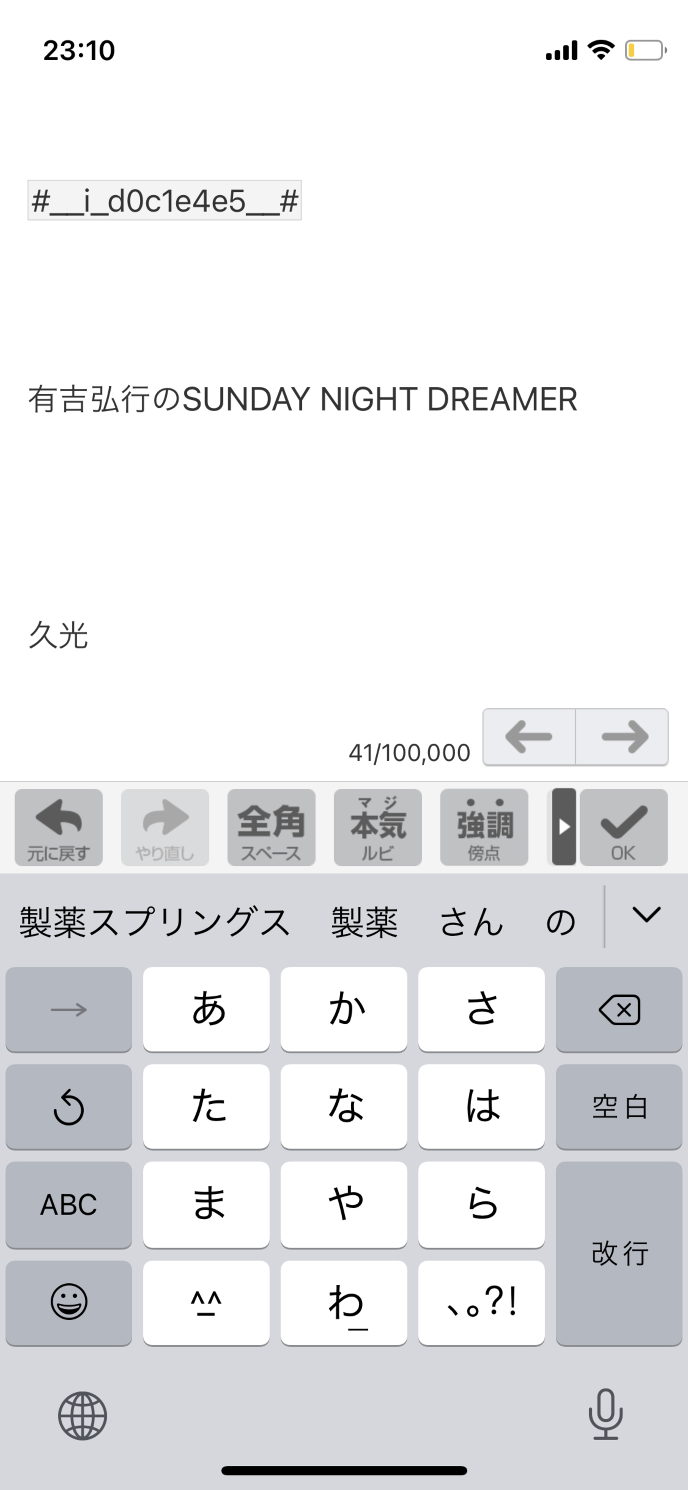Add ruby text with the ルビ button
Screen dimensions: 688x1490
[378, 827]
